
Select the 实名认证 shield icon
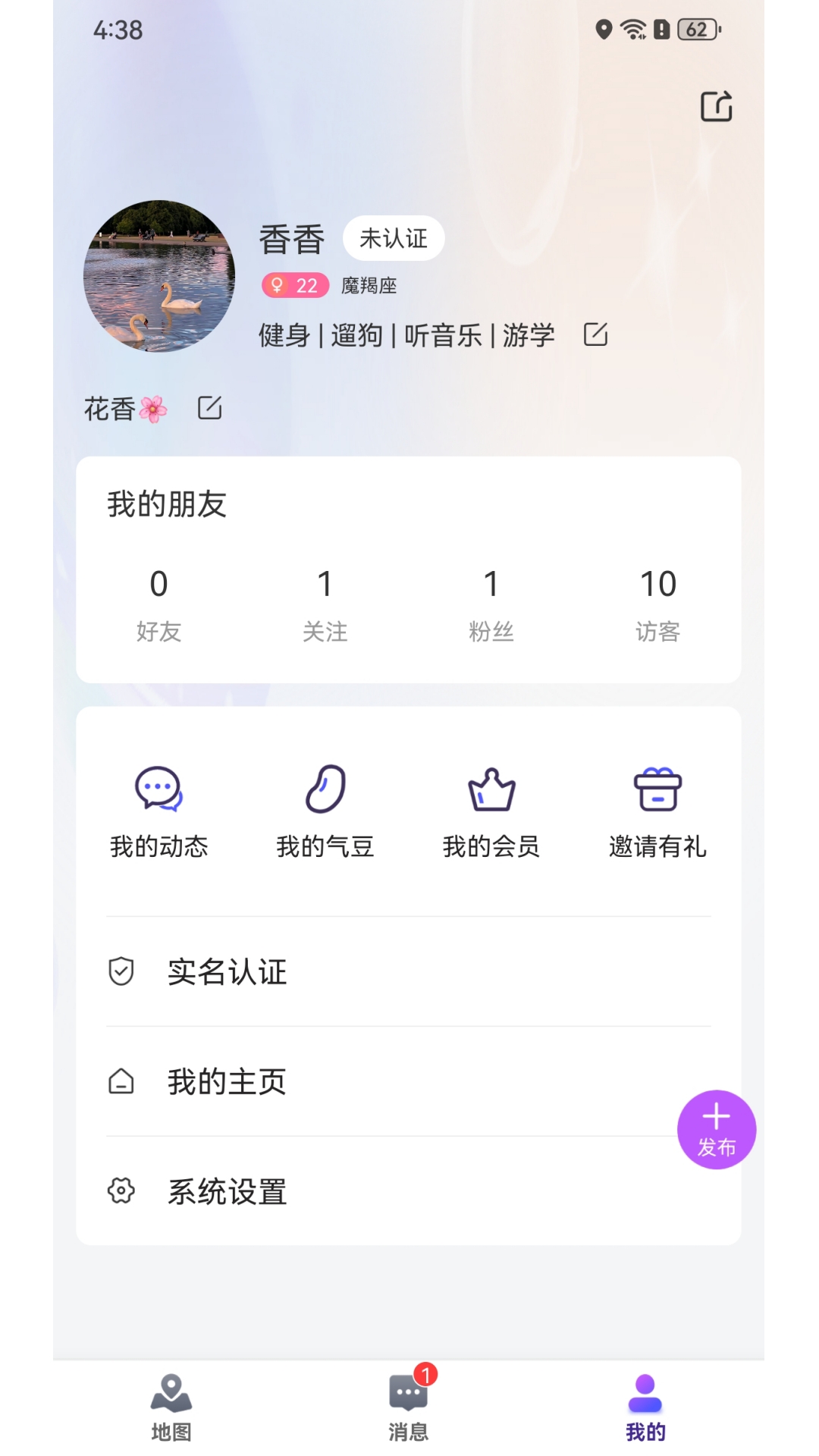click(121, 971)
